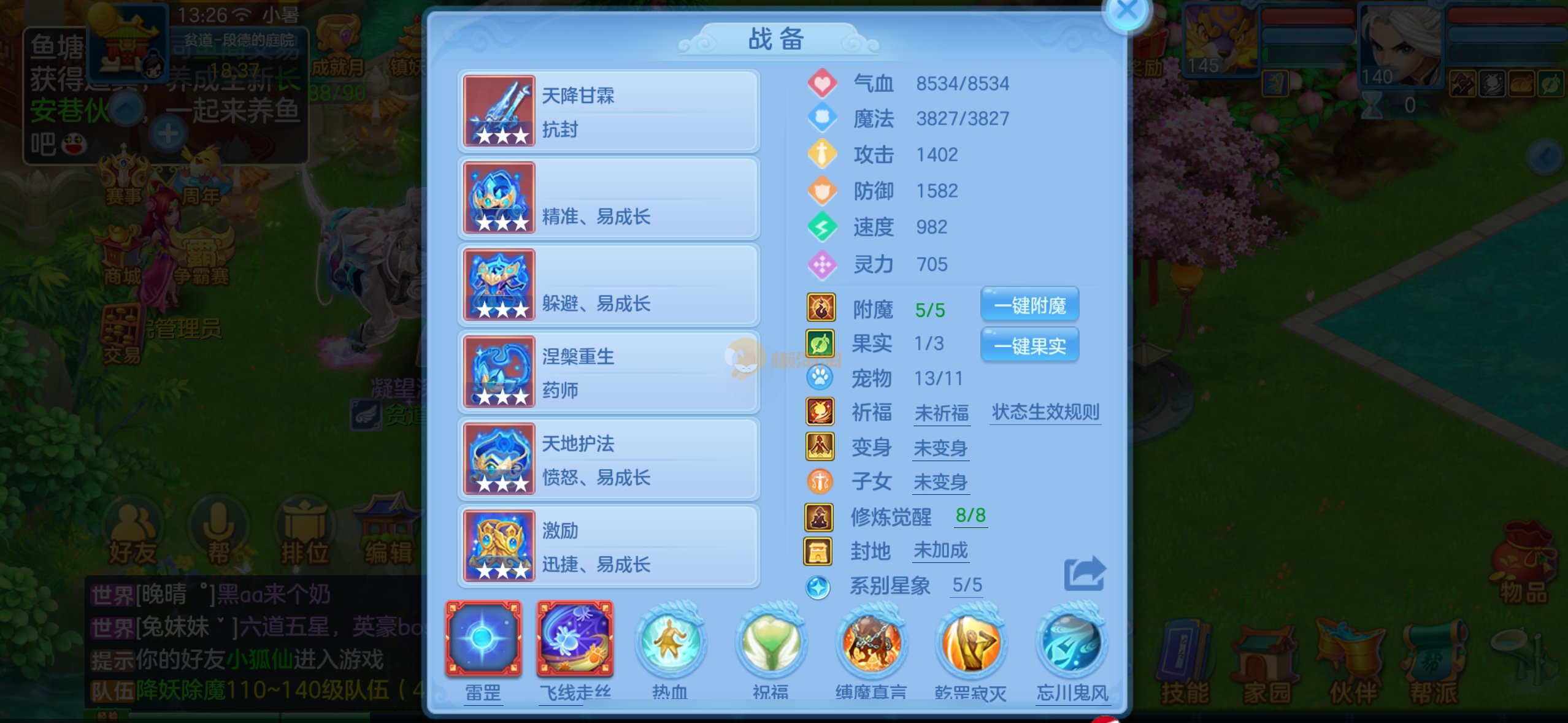Open the 天地护法 equipment item
This screenshot has width=1568, height=723.
click(609, 459)
